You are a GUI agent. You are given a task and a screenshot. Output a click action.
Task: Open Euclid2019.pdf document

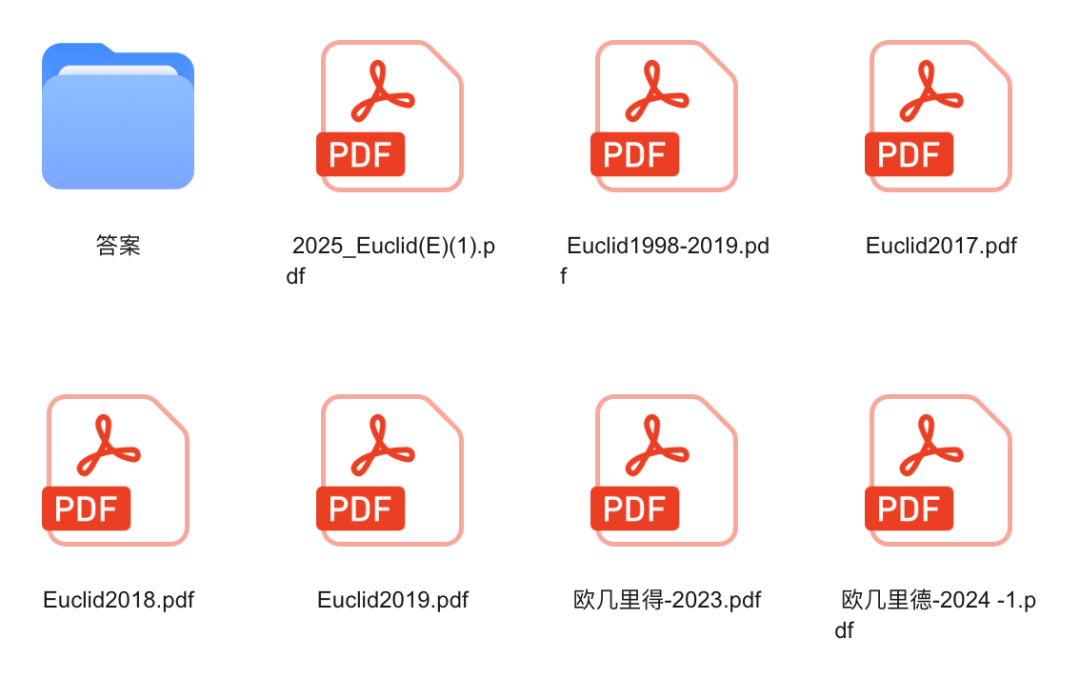391,471
